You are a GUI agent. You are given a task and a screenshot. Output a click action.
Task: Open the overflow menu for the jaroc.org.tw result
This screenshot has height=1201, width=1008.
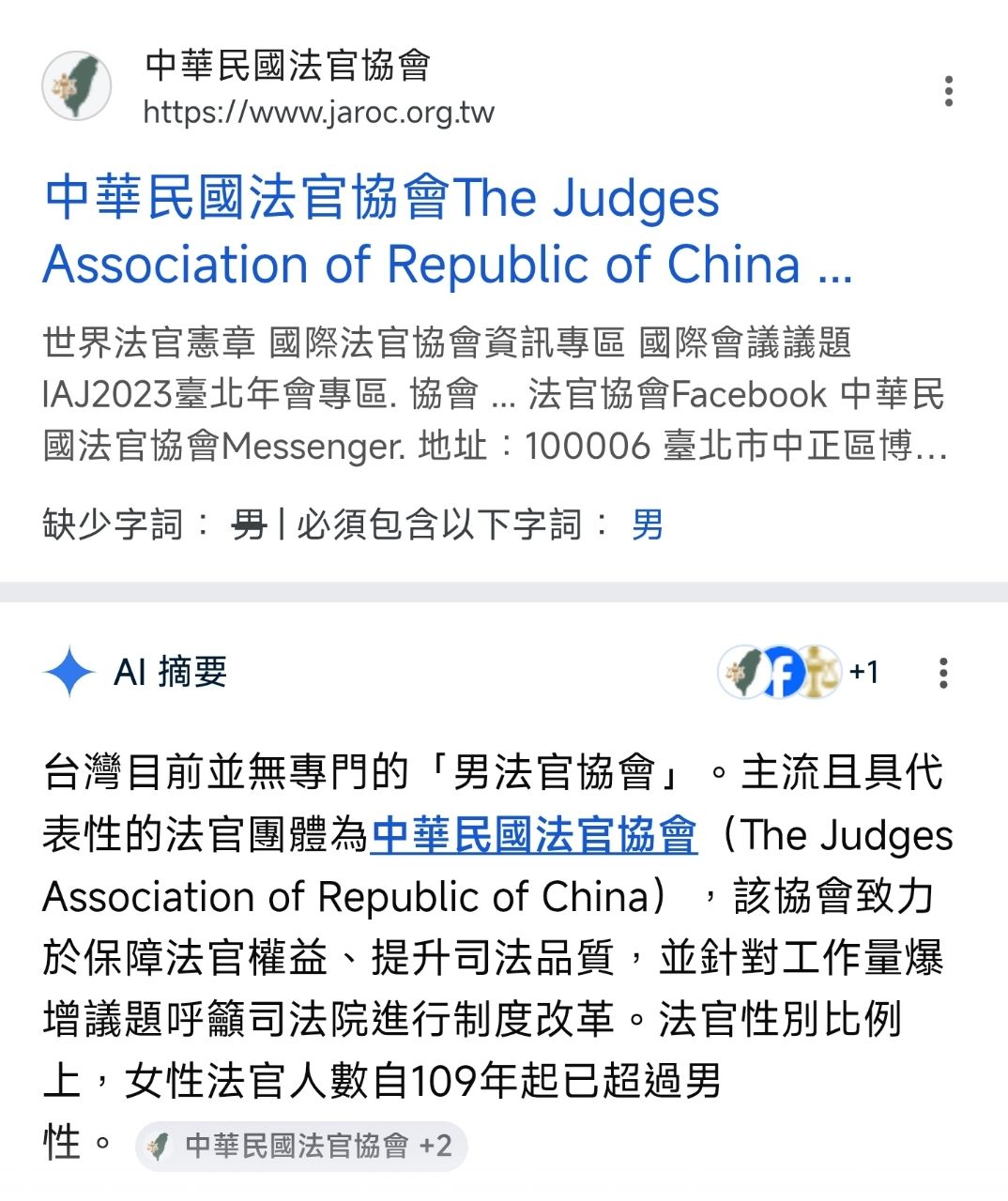tap(949, 91)
